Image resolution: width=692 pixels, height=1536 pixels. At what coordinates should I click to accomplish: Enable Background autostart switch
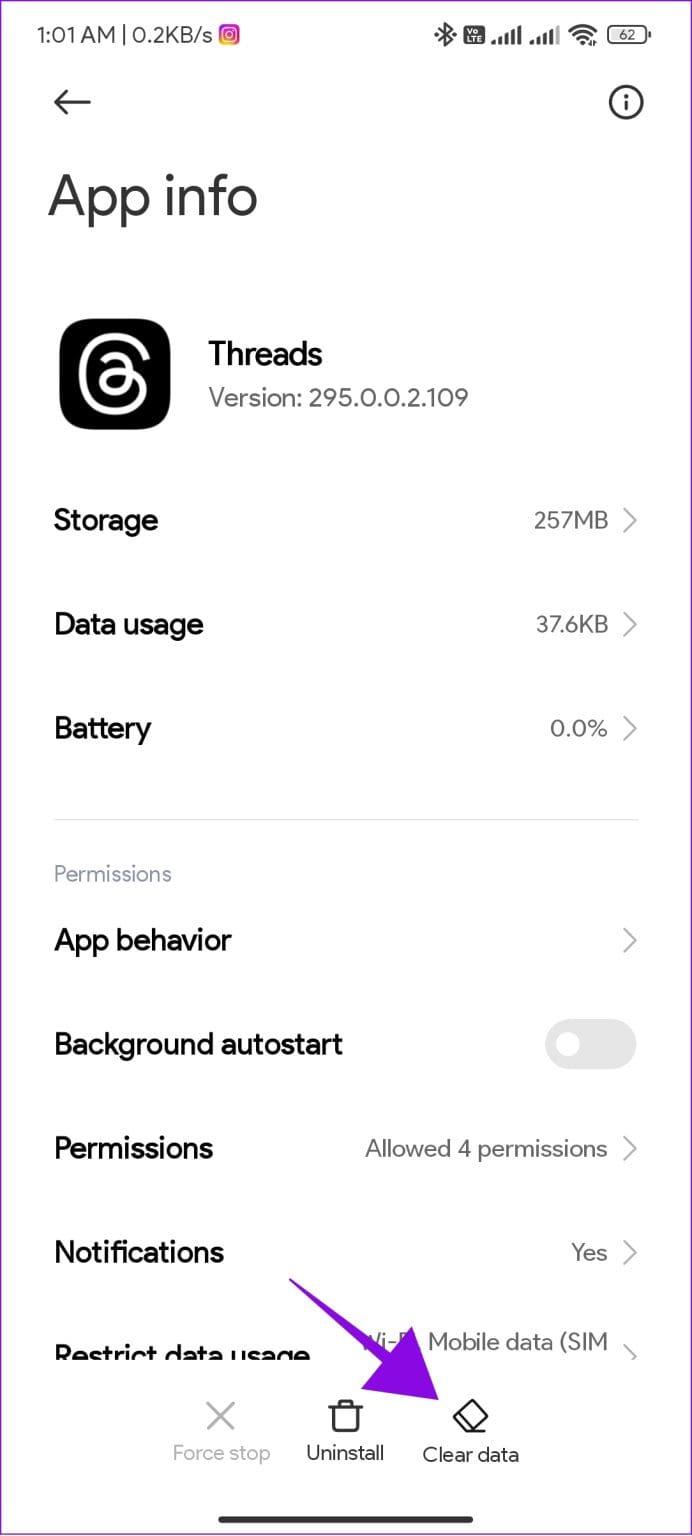pos(590,1044)
